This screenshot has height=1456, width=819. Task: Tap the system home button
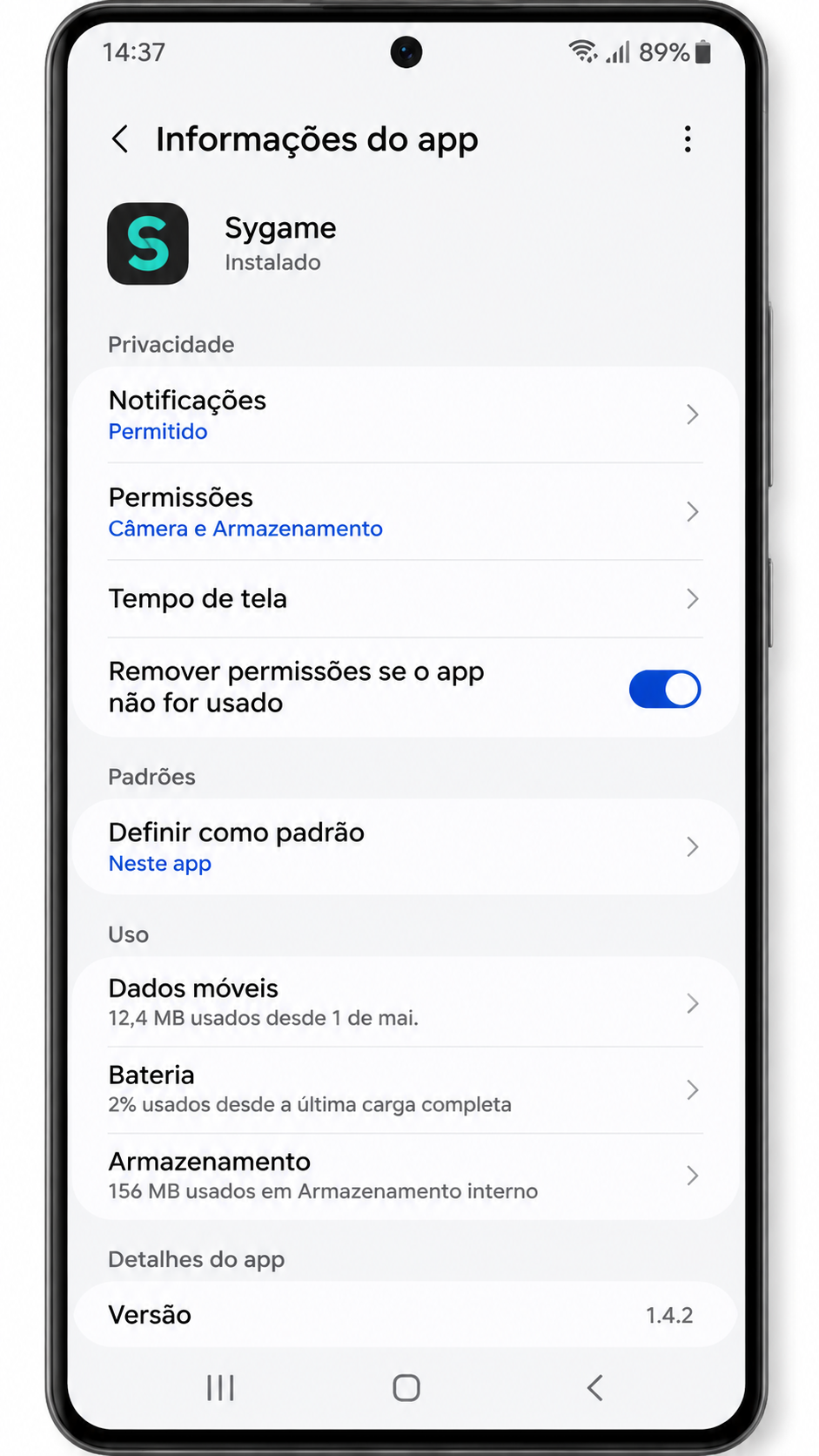tap(406, 1387)
